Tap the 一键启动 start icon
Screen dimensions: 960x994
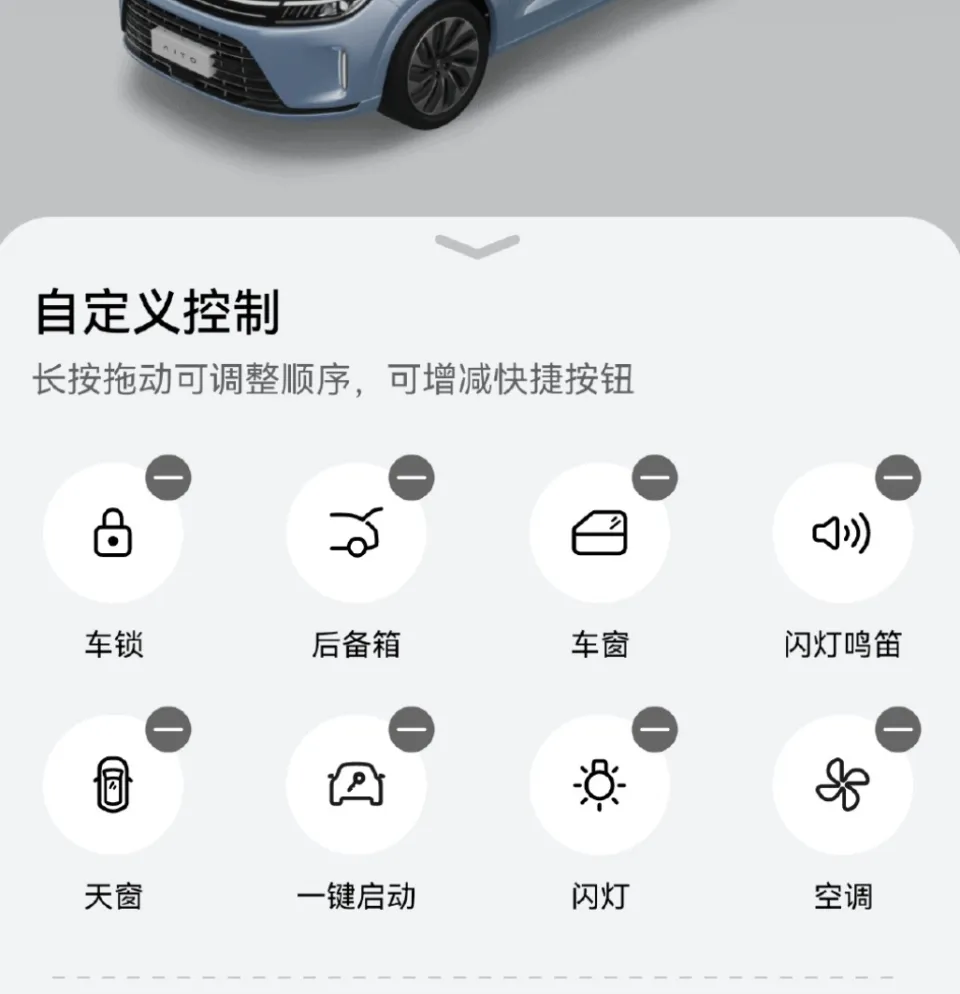356,785
